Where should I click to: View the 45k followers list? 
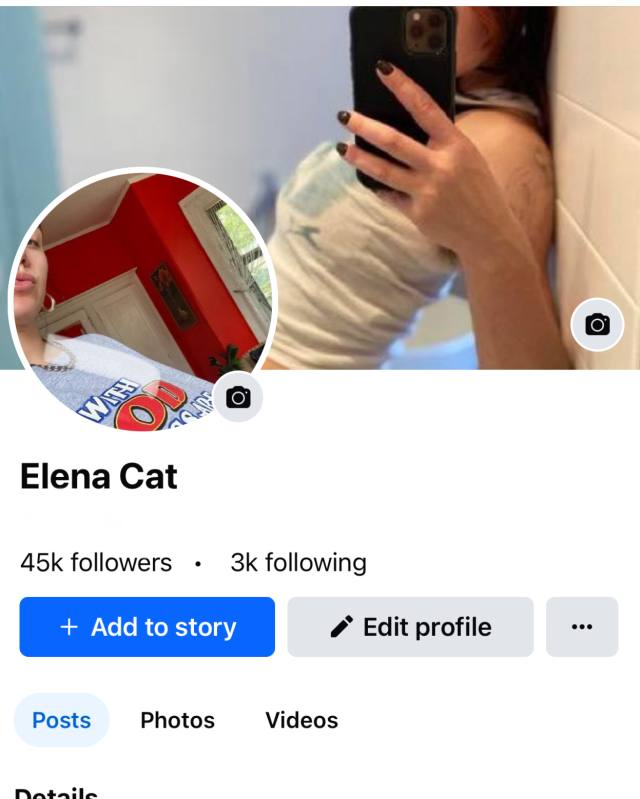click(96, 563)
